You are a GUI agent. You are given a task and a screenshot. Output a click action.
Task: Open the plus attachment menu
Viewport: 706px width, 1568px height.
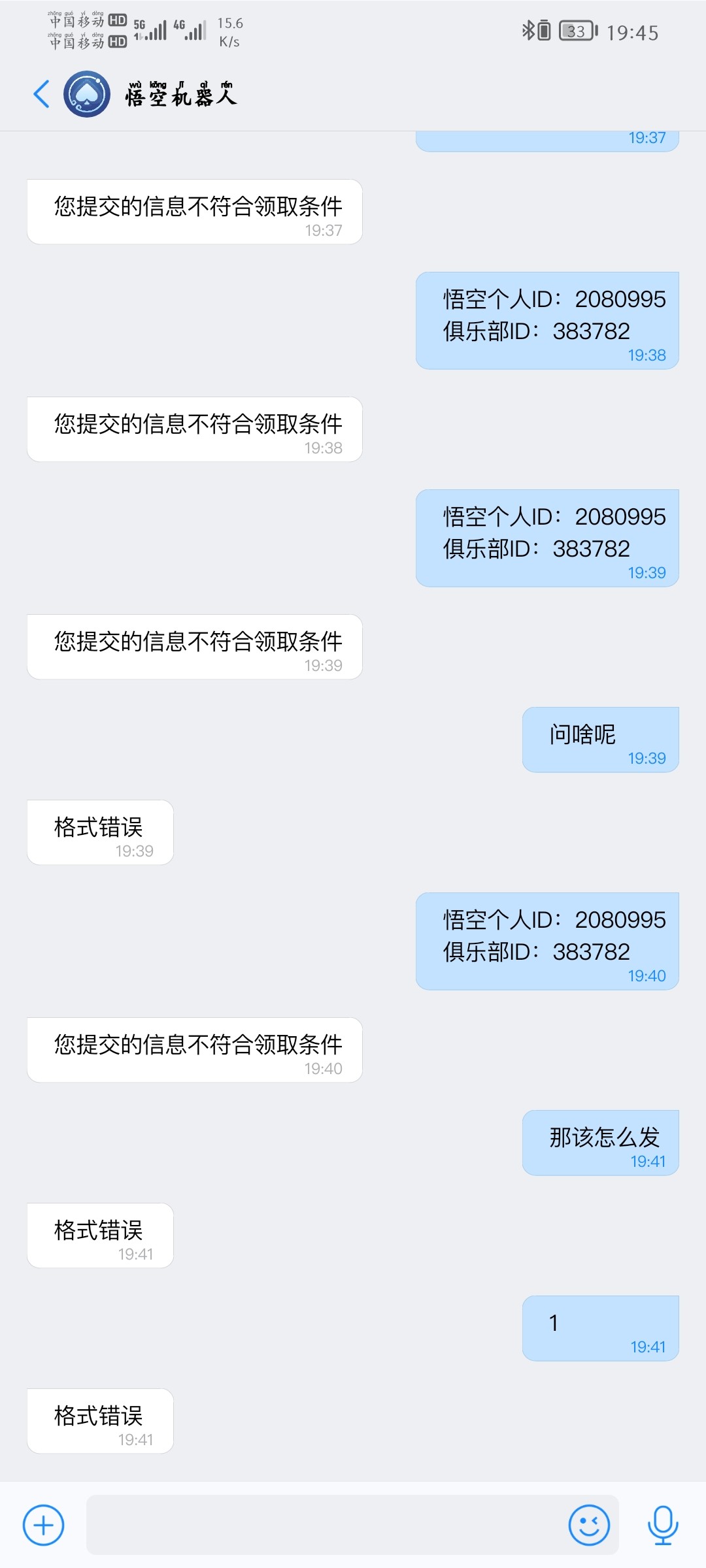[43, 1526]
